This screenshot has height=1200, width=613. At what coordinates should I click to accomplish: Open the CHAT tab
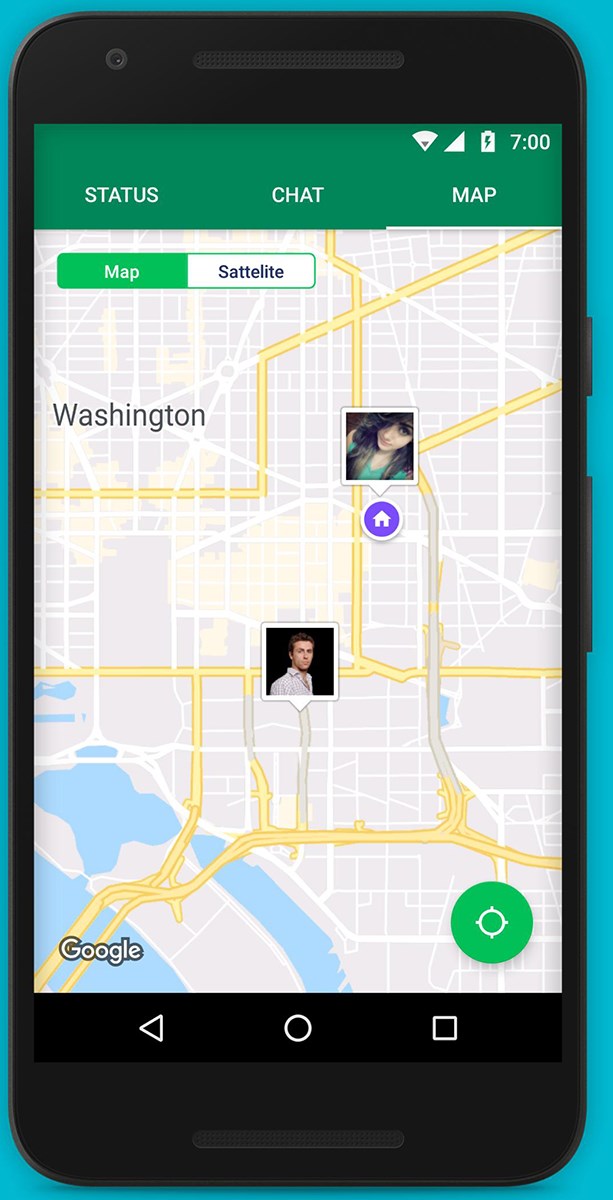(x=298, y=195)
